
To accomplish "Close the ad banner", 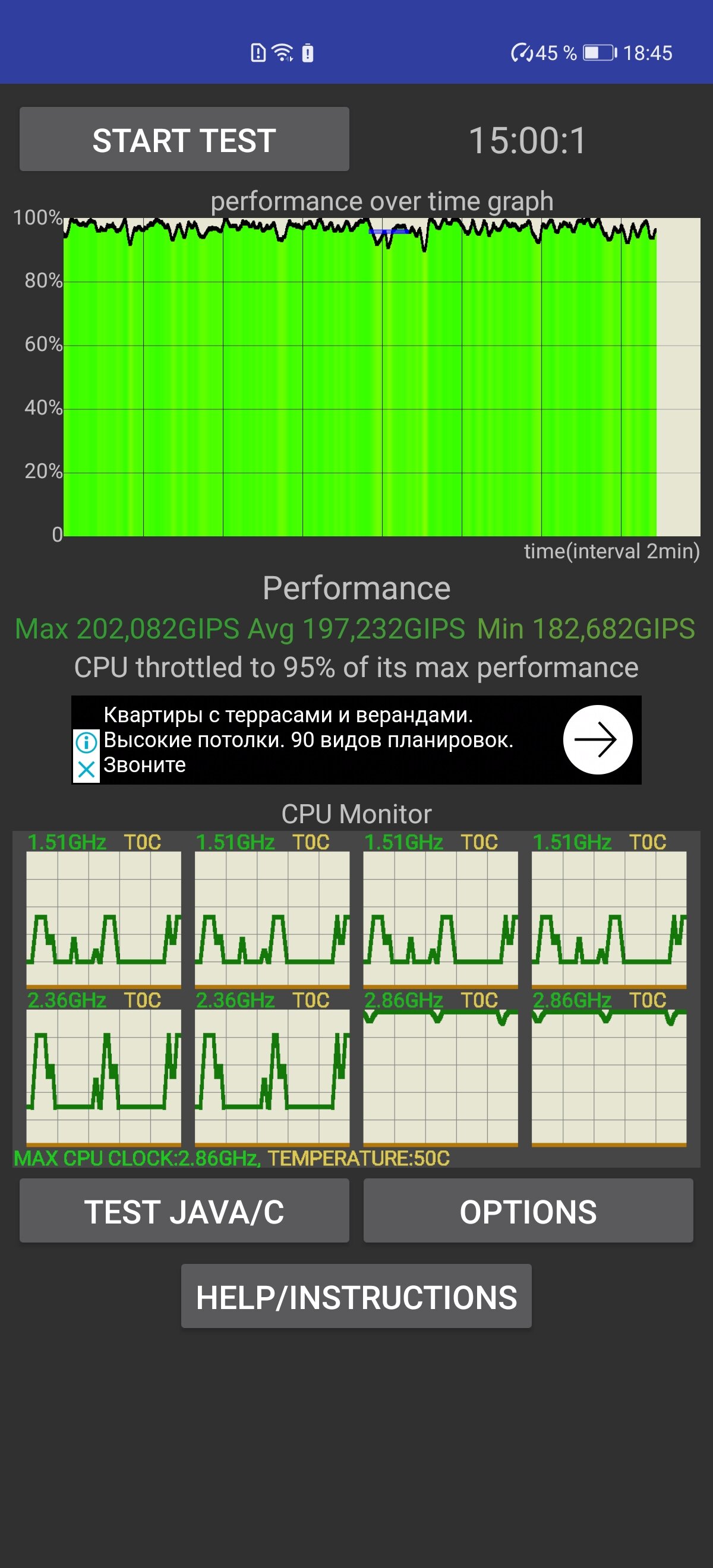I will [87, 769].
